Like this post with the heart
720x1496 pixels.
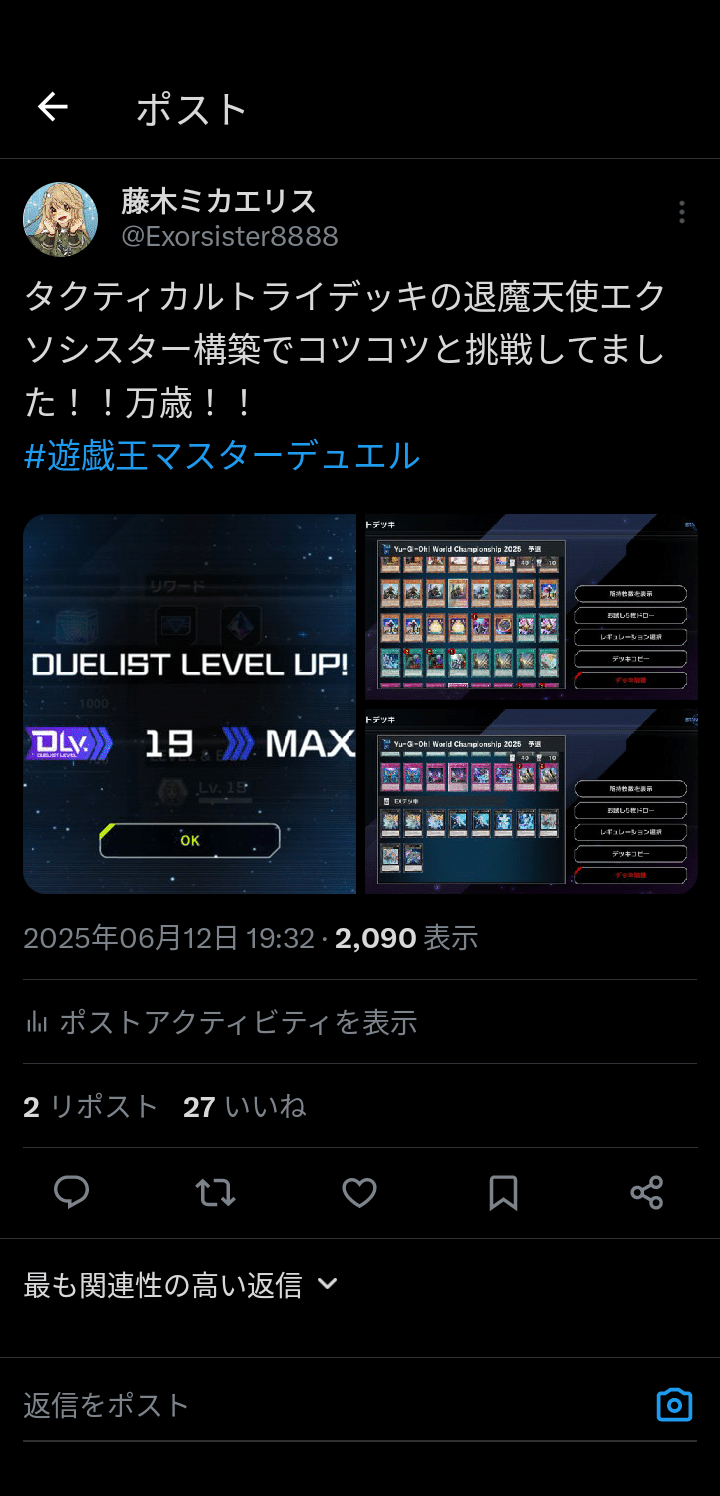pyautogui.click(x=359, y=1192)
